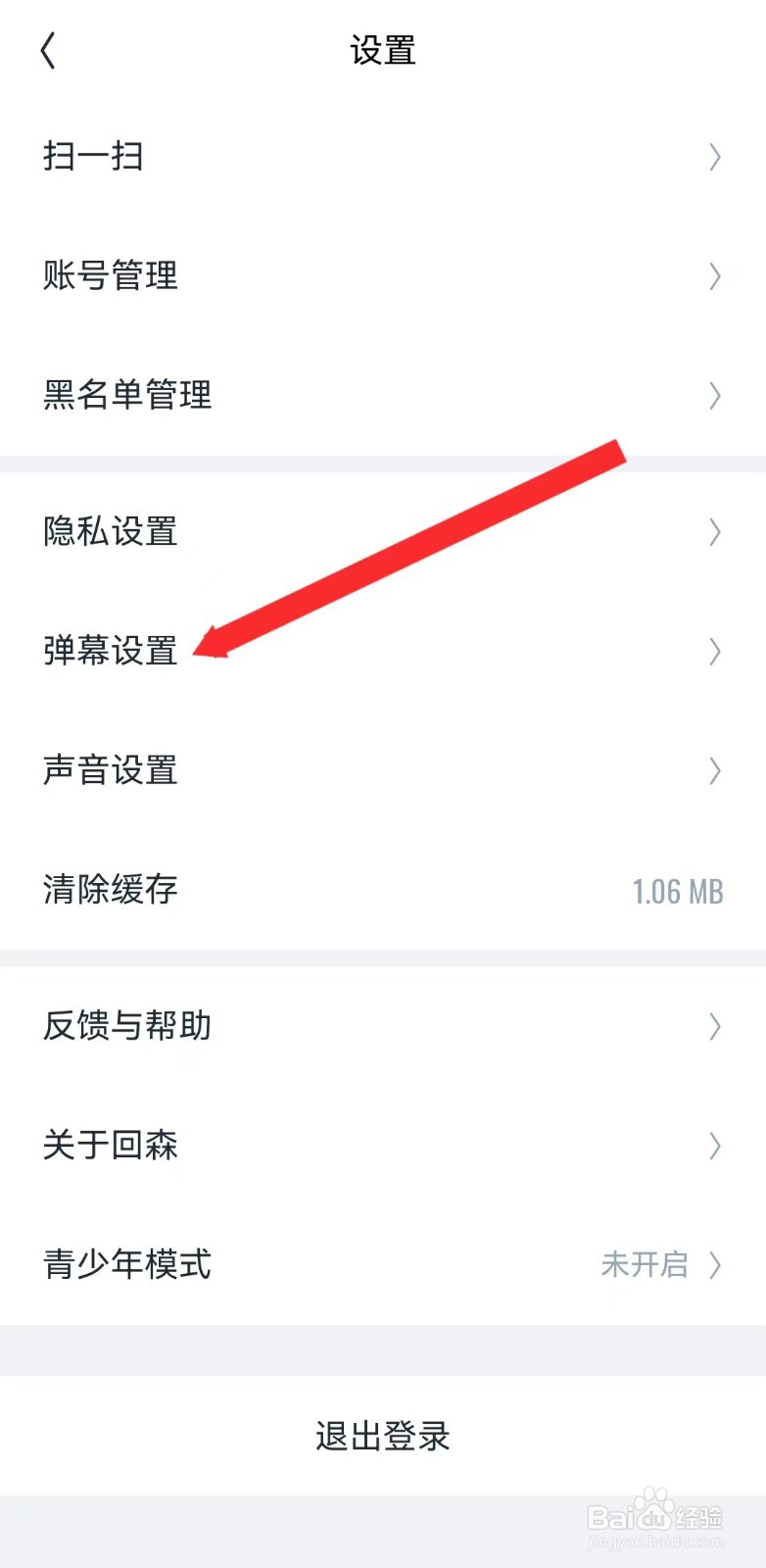Expand the chevron next to 隐私设置

714,532
